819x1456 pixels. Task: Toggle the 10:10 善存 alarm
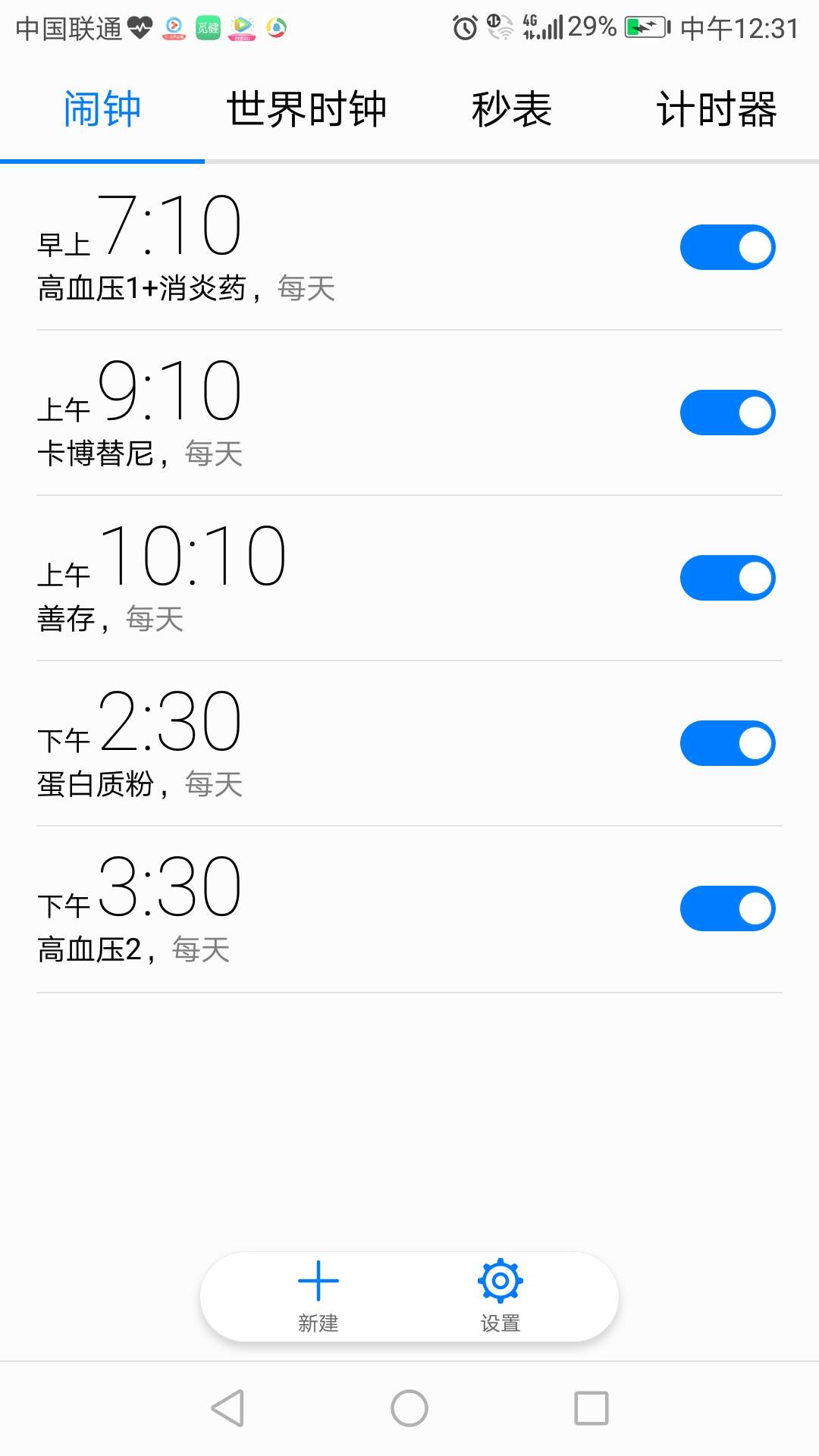[x=726, y=578]
